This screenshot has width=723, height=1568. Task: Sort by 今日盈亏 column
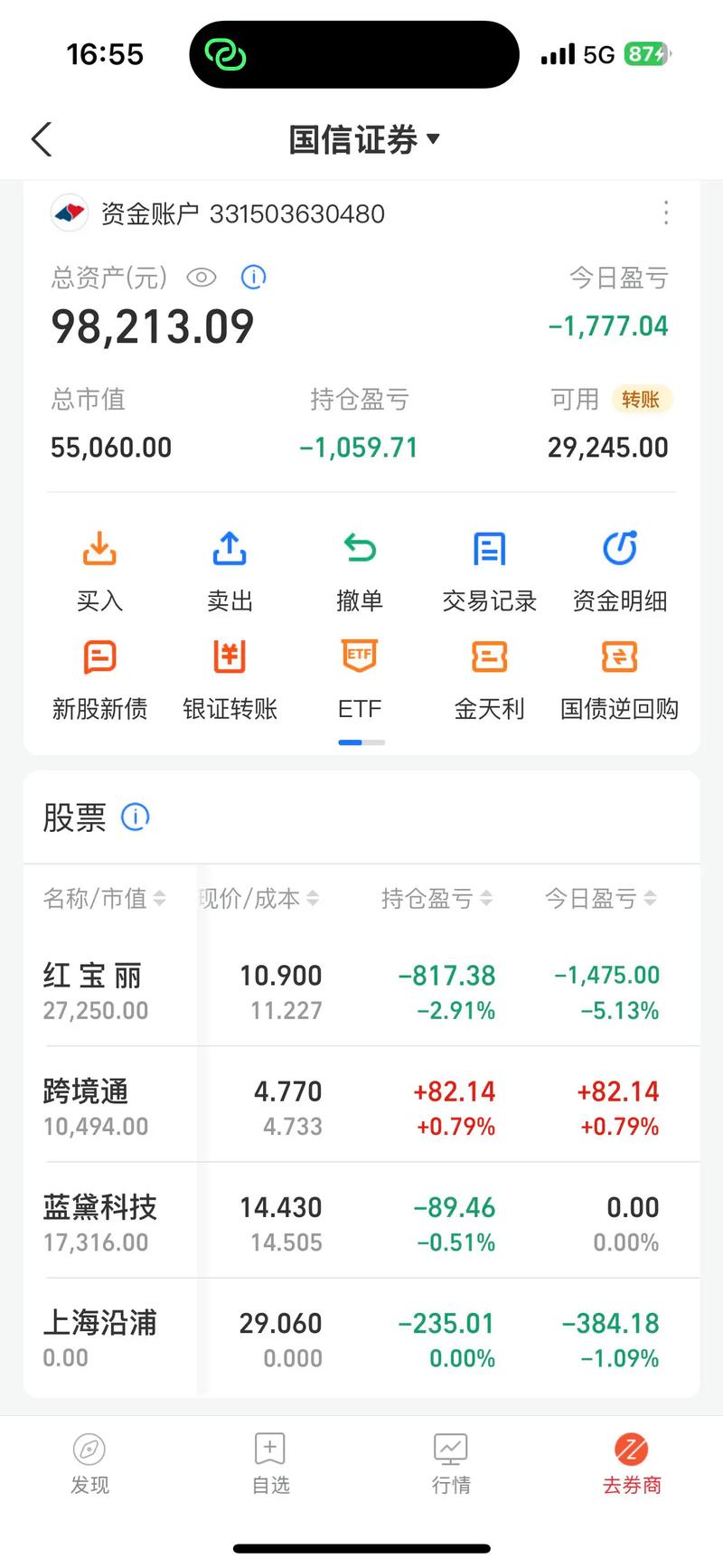click(597, 898)
